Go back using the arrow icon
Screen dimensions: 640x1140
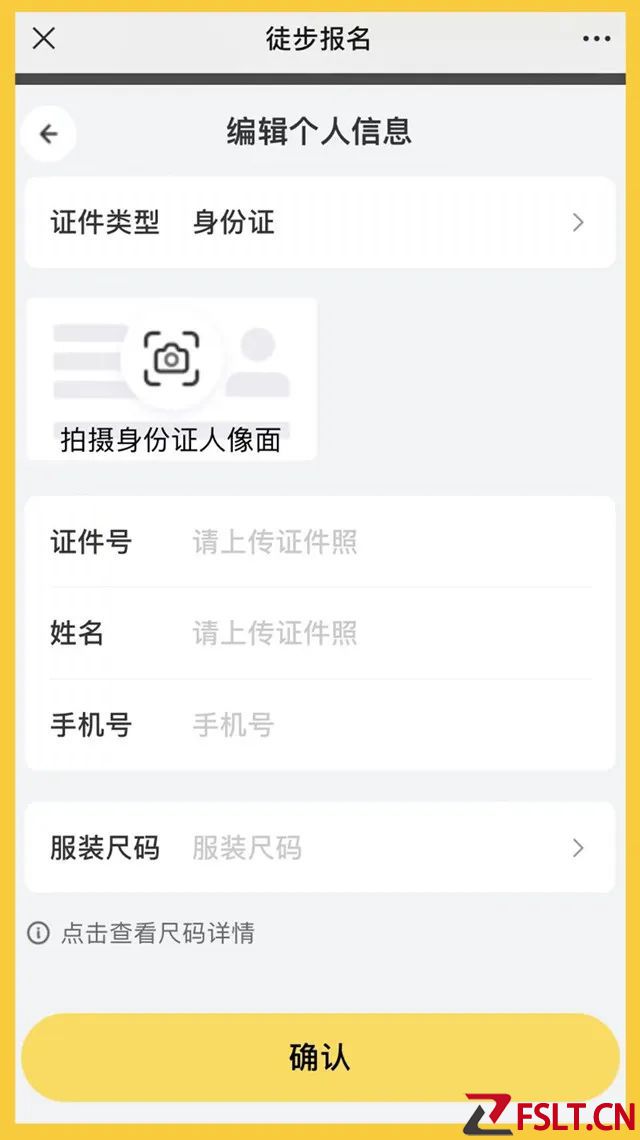[x=48, y=134]
